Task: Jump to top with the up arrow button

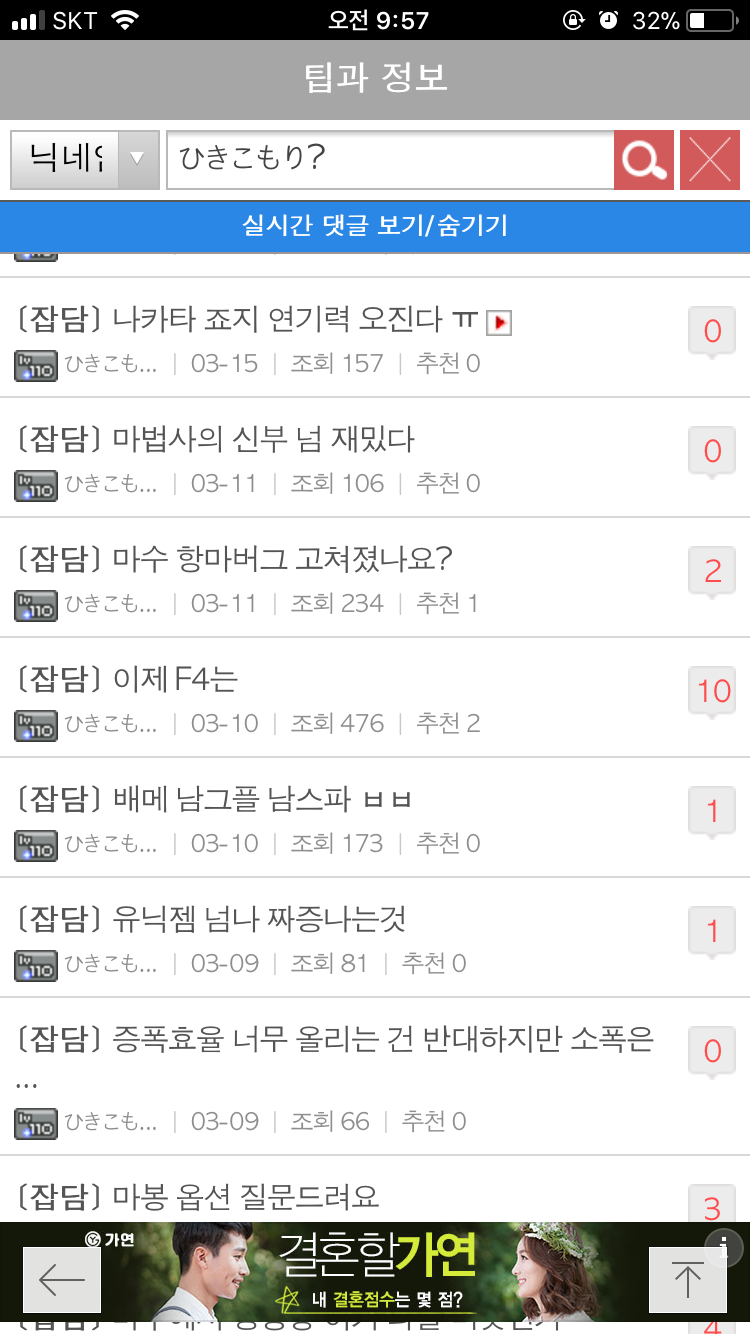Action: click(687, 1280)
